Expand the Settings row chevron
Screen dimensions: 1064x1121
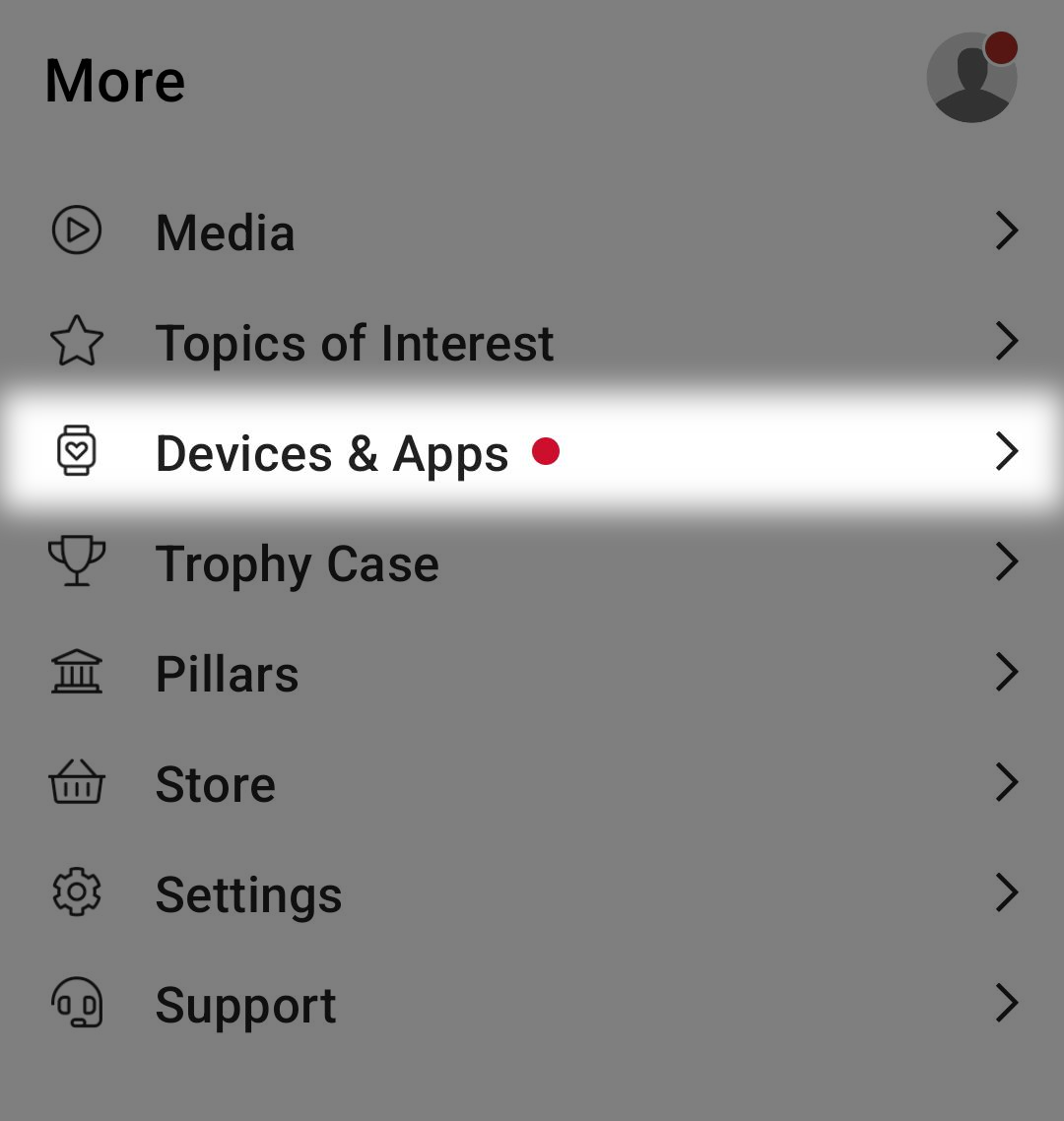[1008, 893]
